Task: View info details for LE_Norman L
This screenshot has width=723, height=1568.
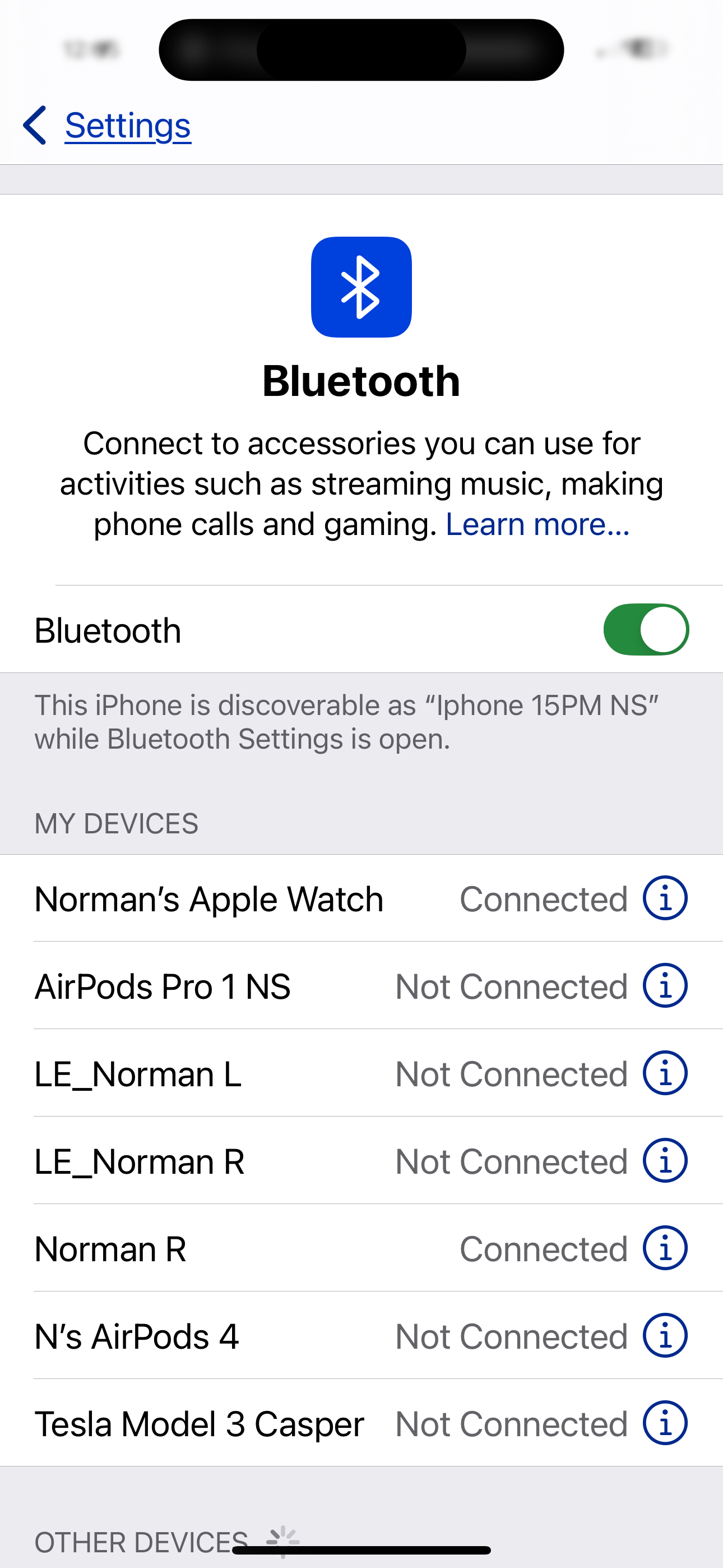Action: point(665,1074)
